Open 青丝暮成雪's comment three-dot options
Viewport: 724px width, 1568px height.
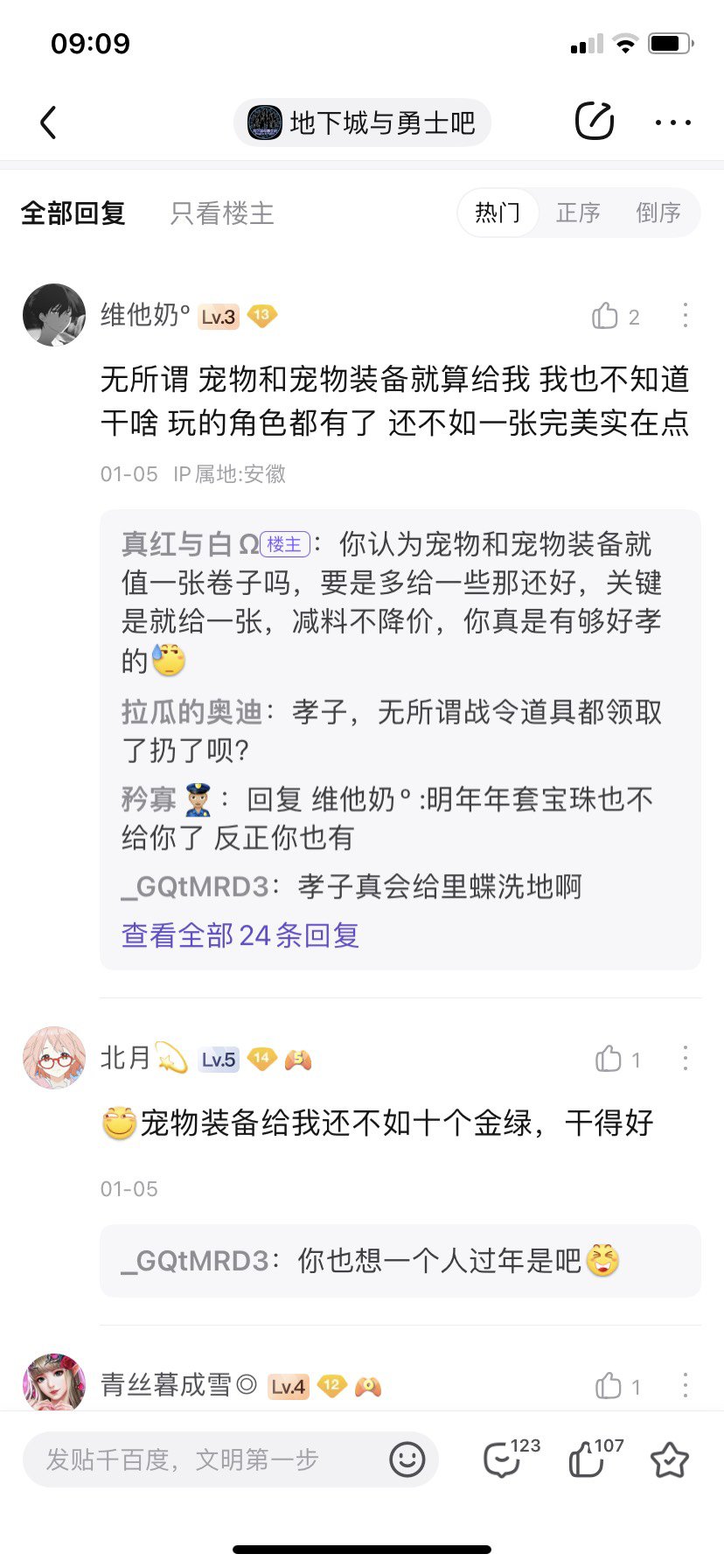[686, 1386]
